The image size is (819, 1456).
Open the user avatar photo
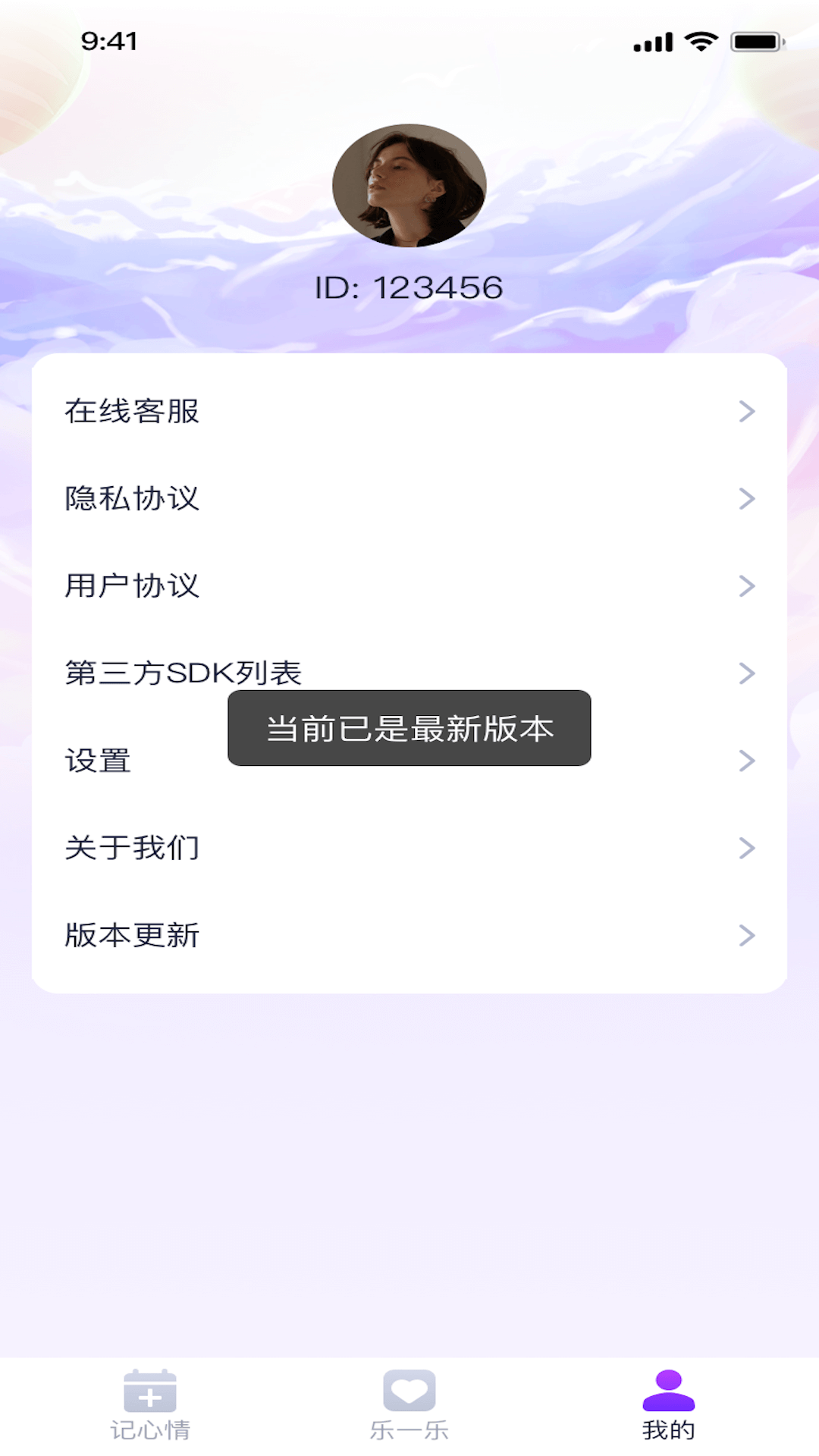[x=409, y=188]
